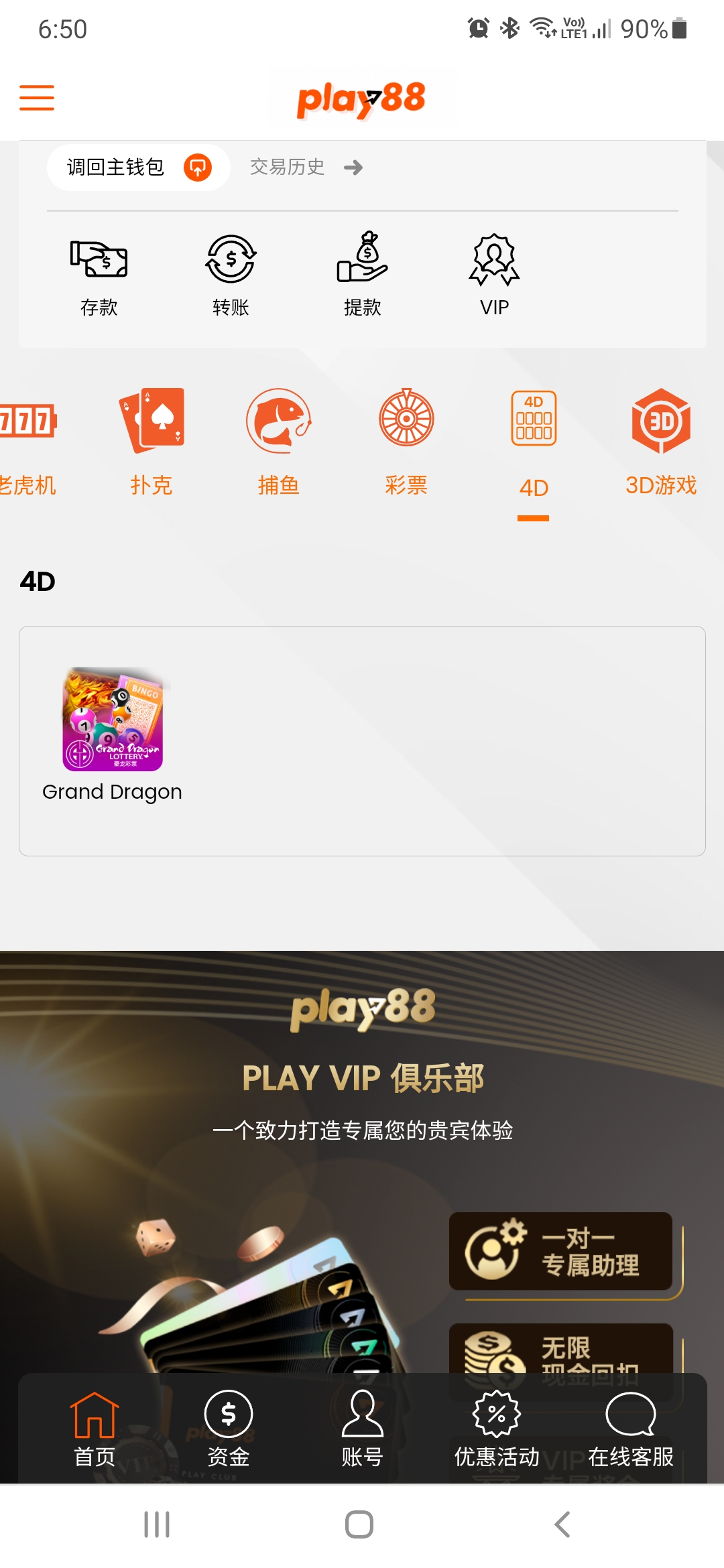Tap the system back button
Viewport: 724px width, 1568px height.
(562, 1524)
